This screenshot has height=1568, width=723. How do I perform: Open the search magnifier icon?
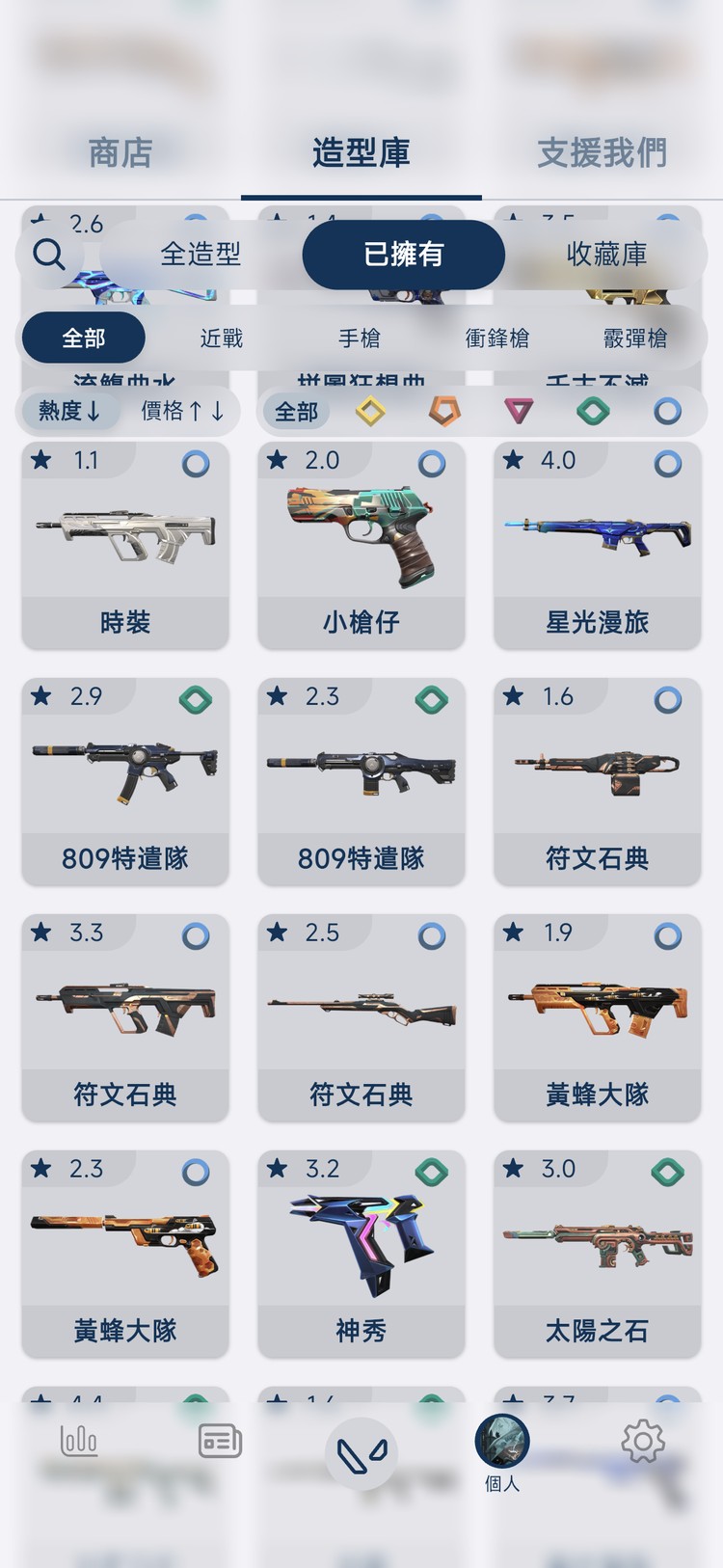(48, 255)
